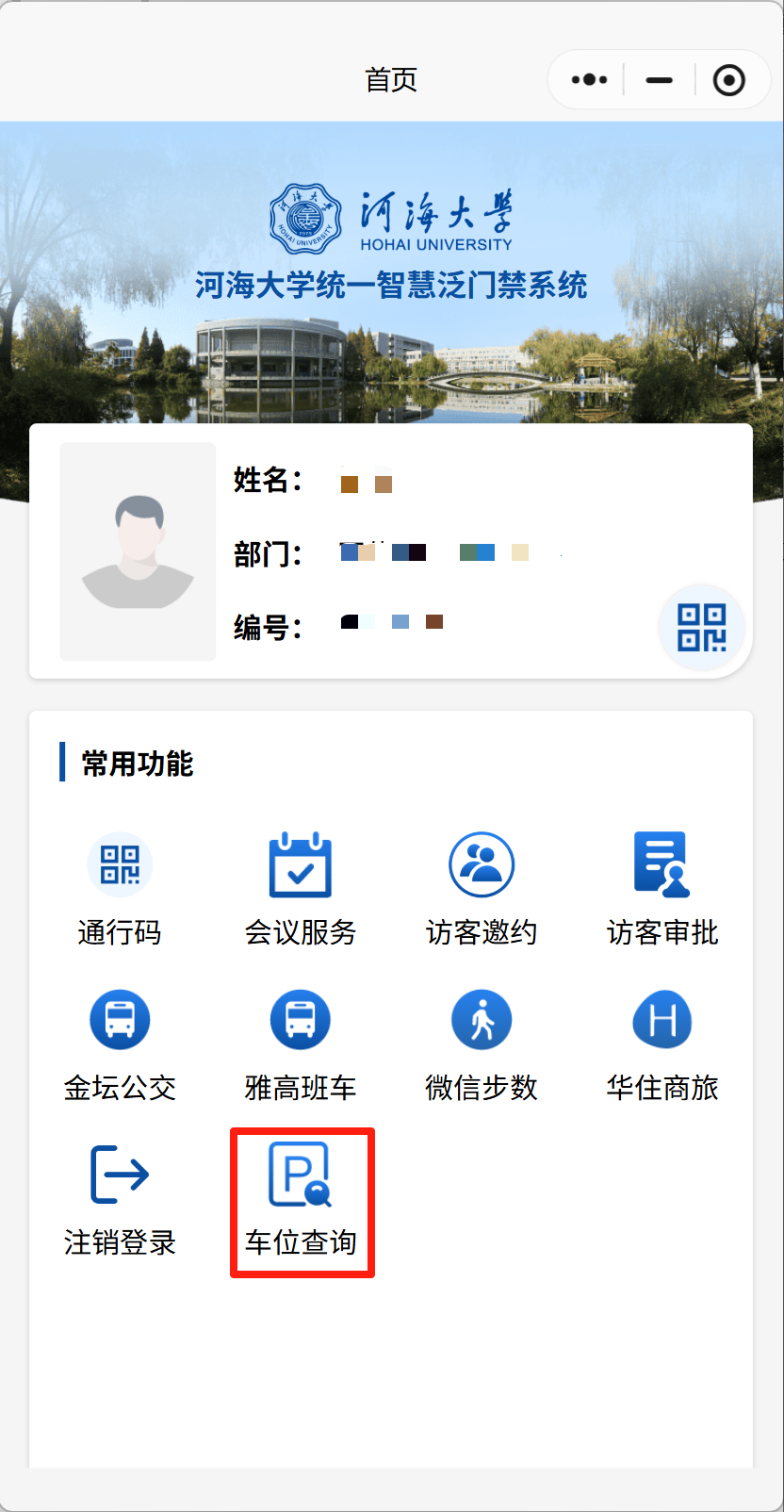Open 访客审批 visitor approval
This screenshot has width=784, height=1512.
click(662, 888)
